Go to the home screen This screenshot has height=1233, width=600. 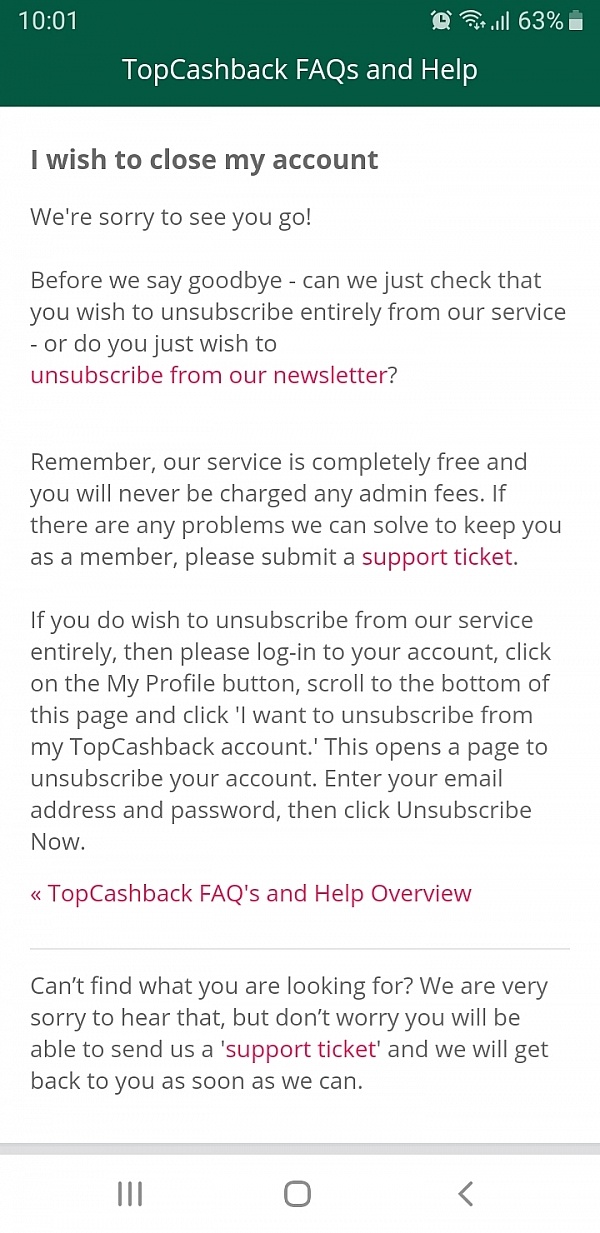(297, 1193)
